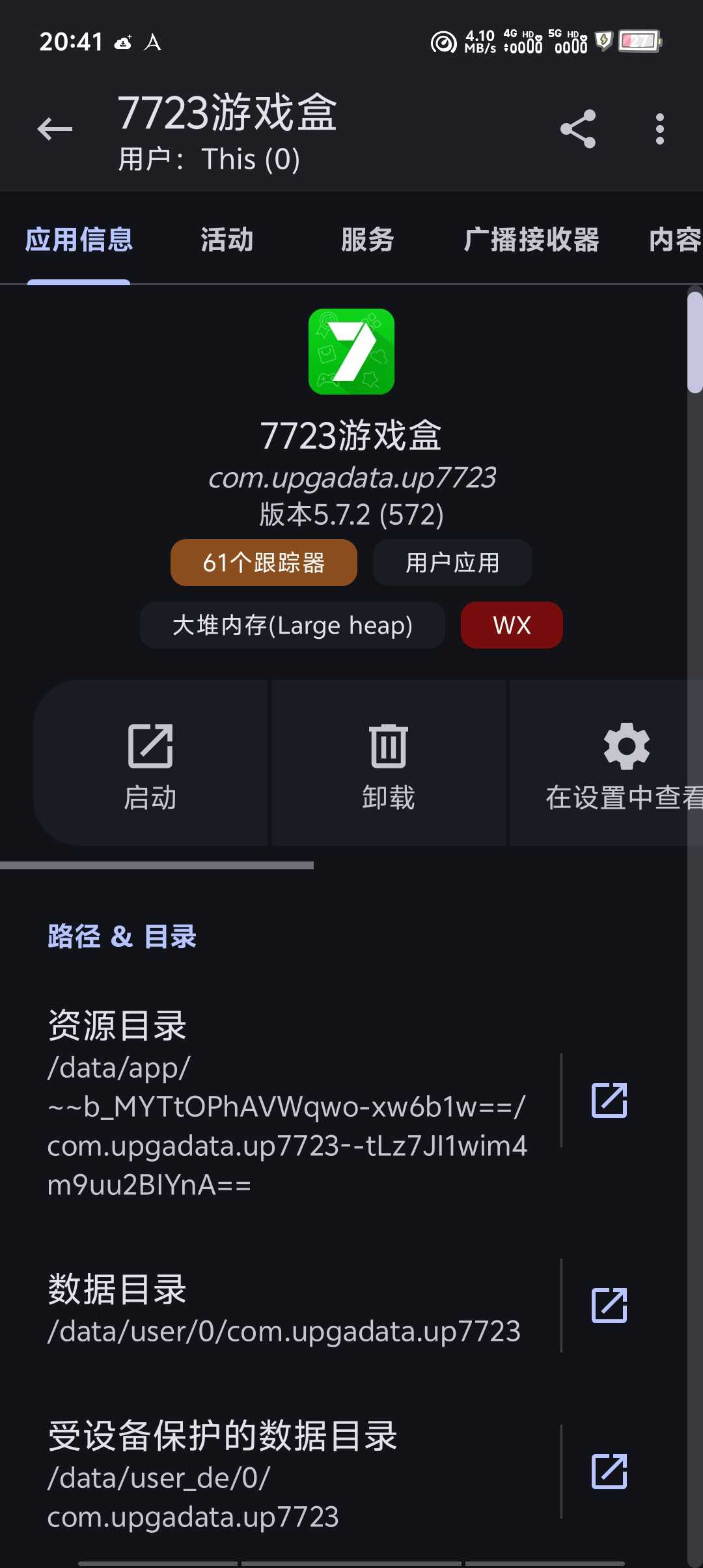Screen dimensions: 703x1568
Task: View the 61个跟踪器 chip details
Action: tap(264, 563)
